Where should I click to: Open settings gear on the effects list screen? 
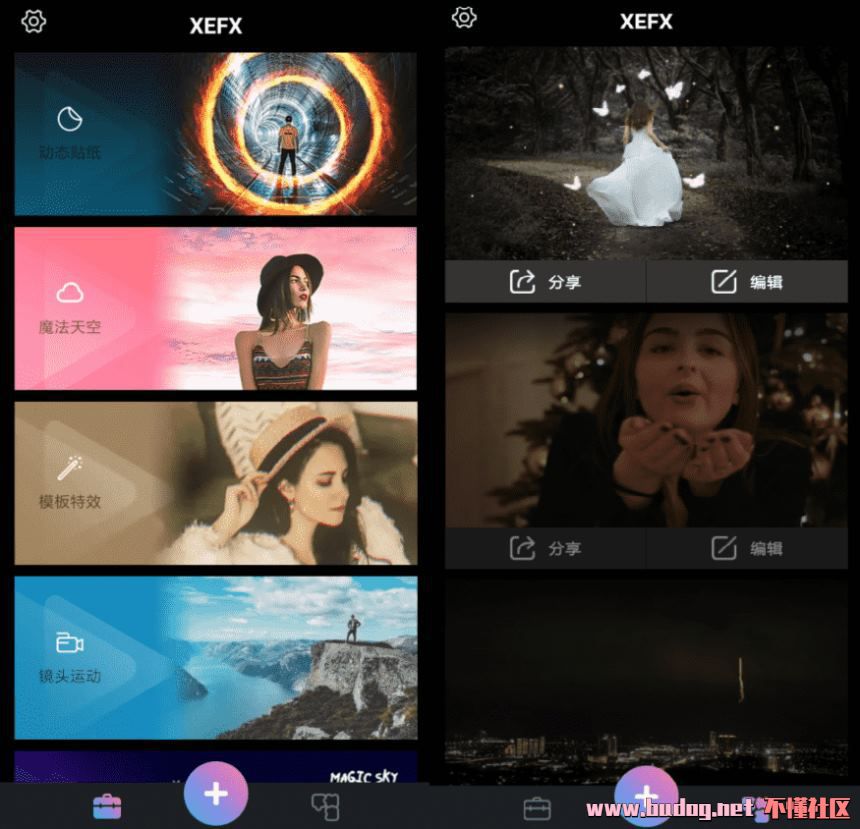click(x=34, y=22)
